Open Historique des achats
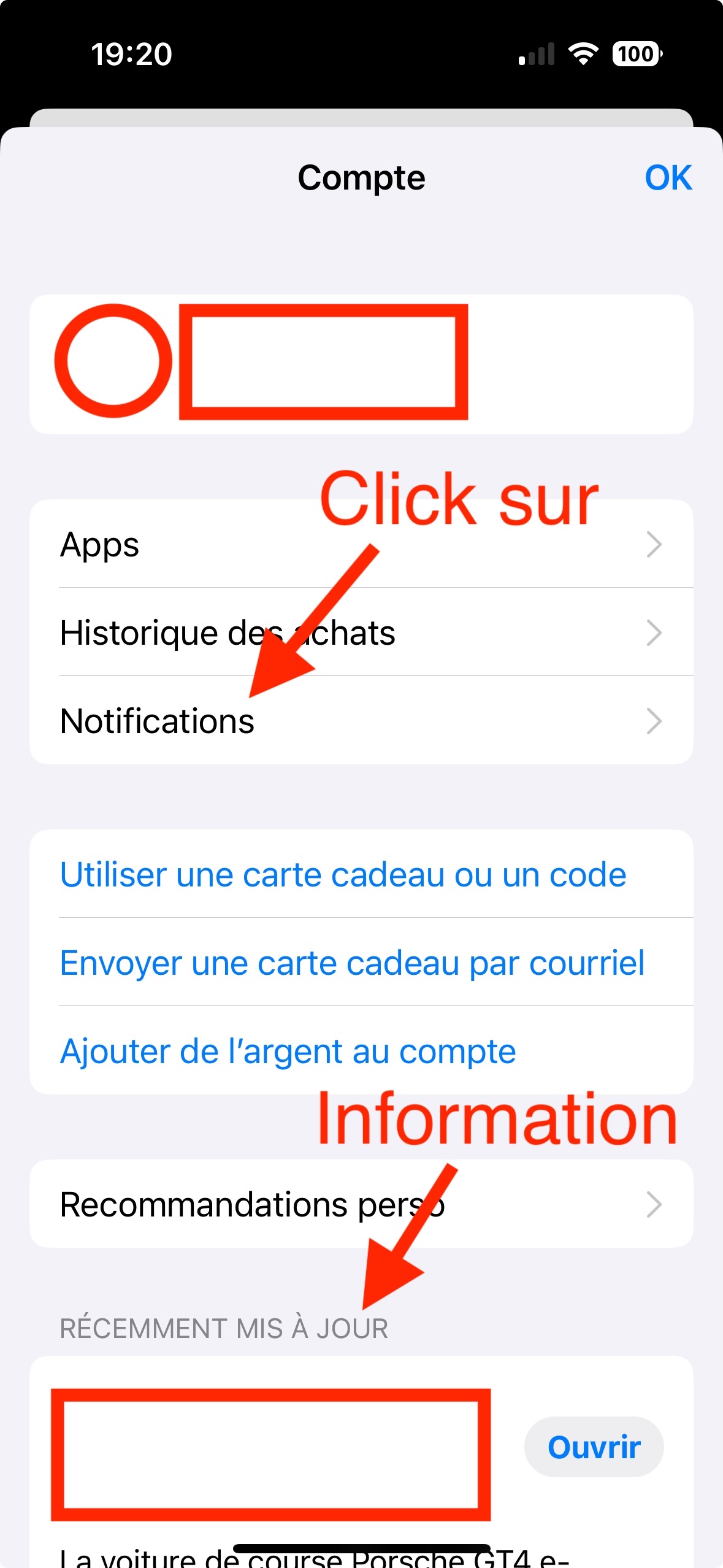 coord(361,632)
